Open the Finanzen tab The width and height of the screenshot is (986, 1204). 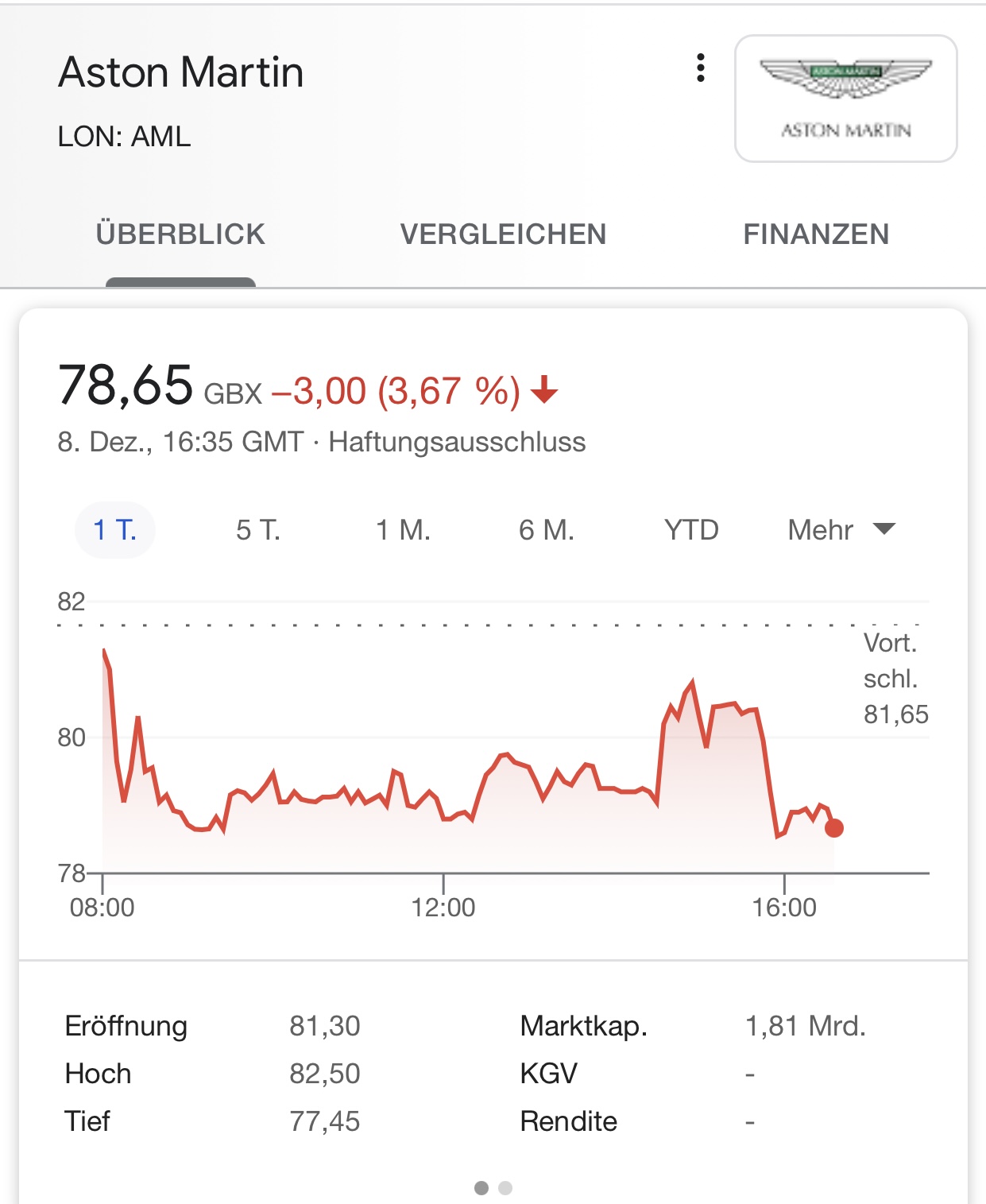816,234
